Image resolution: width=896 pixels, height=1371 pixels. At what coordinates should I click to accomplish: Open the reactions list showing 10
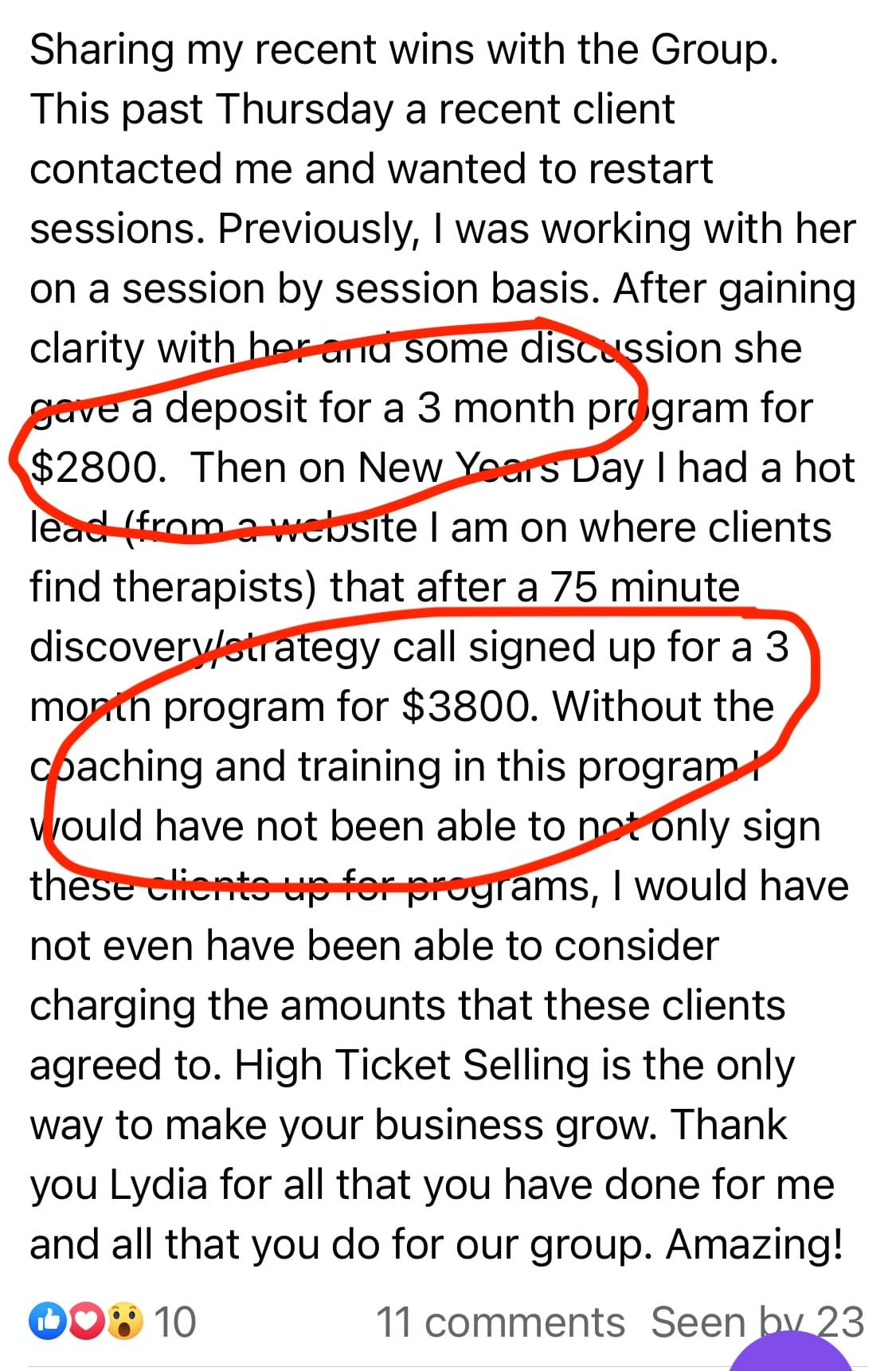(112, 1322)
